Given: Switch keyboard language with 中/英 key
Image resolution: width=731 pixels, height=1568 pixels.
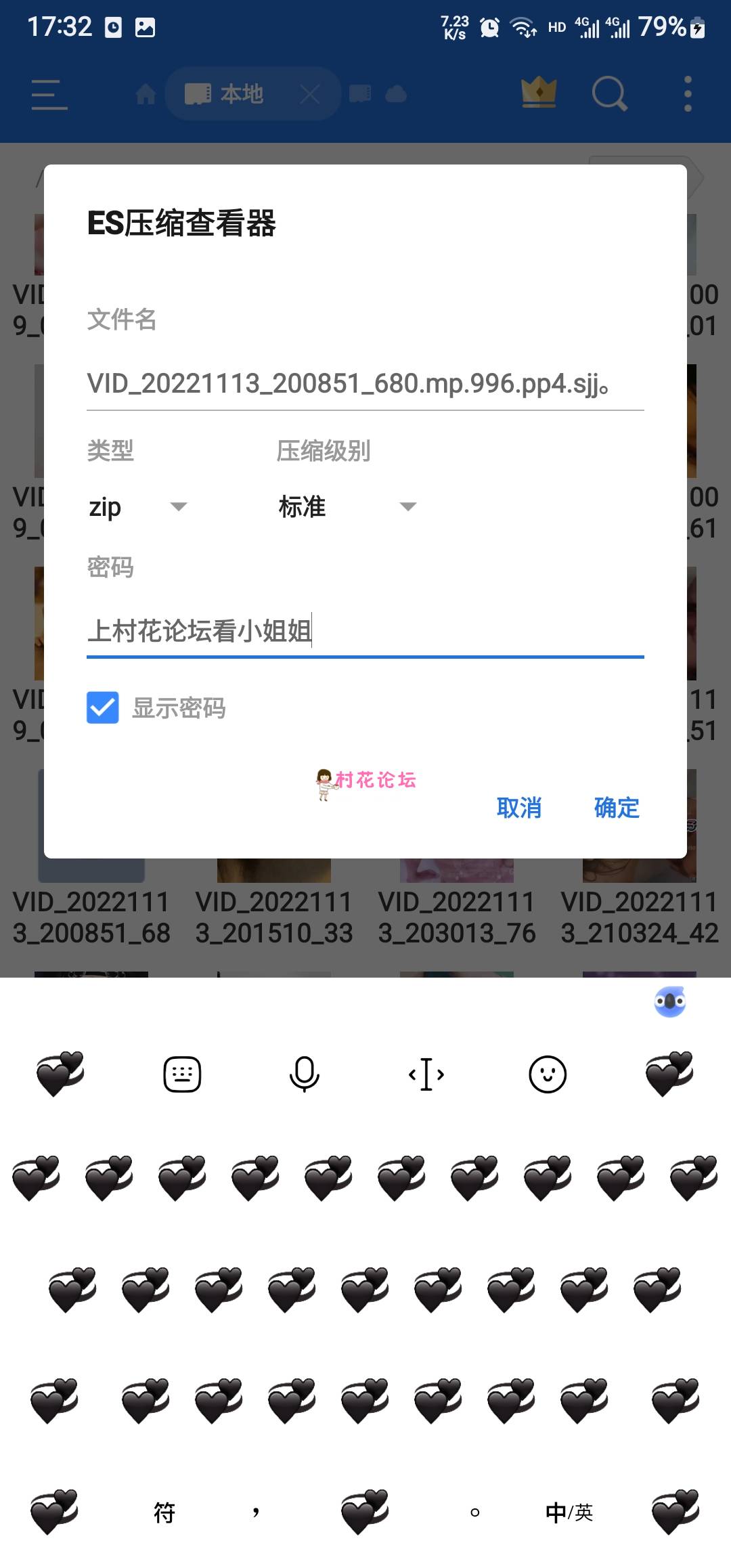Looking at the screenshot, I should (569, 1512).
